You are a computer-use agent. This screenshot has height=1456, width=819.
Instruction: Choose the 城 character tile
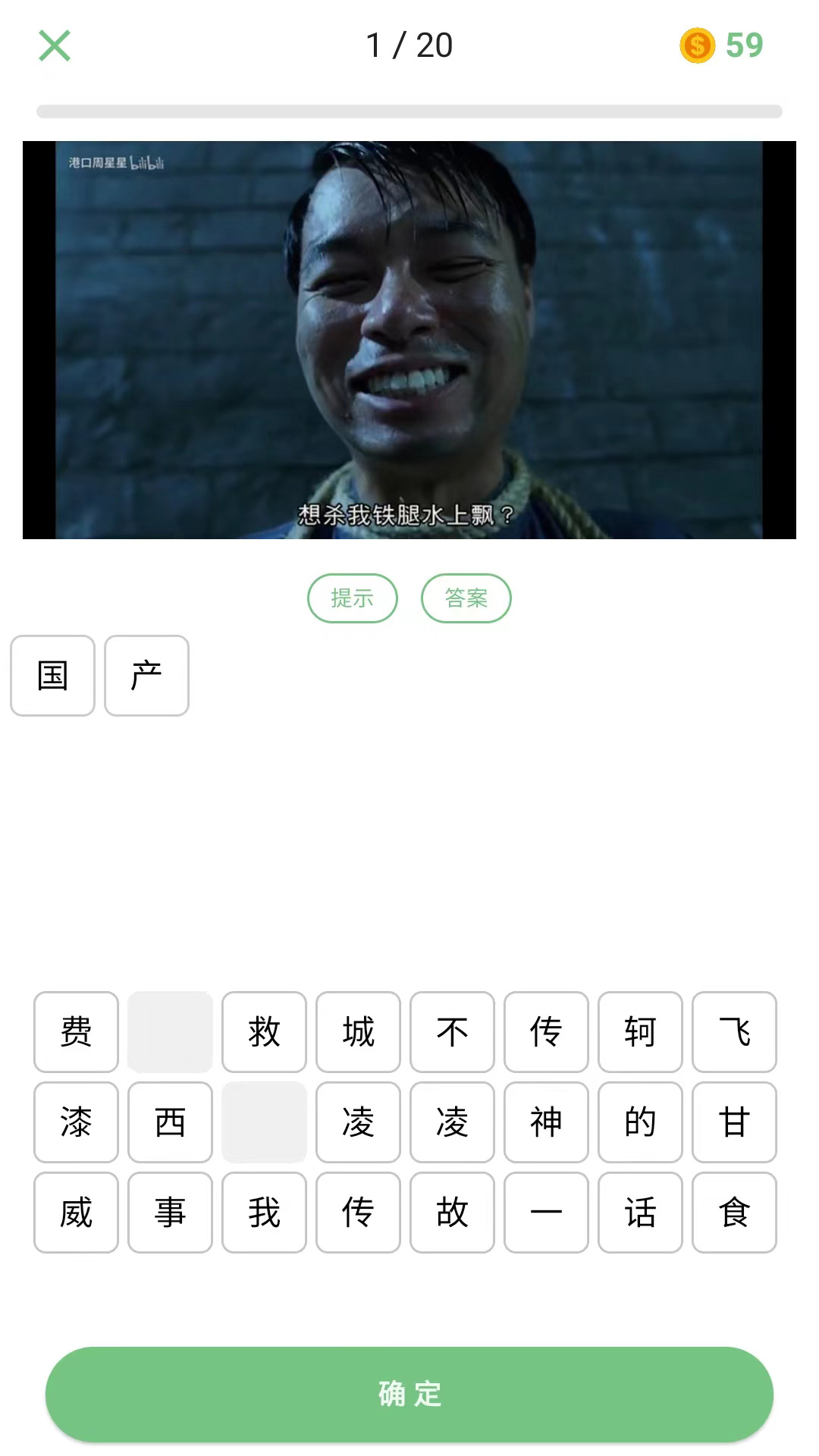tap(358, 1032)
